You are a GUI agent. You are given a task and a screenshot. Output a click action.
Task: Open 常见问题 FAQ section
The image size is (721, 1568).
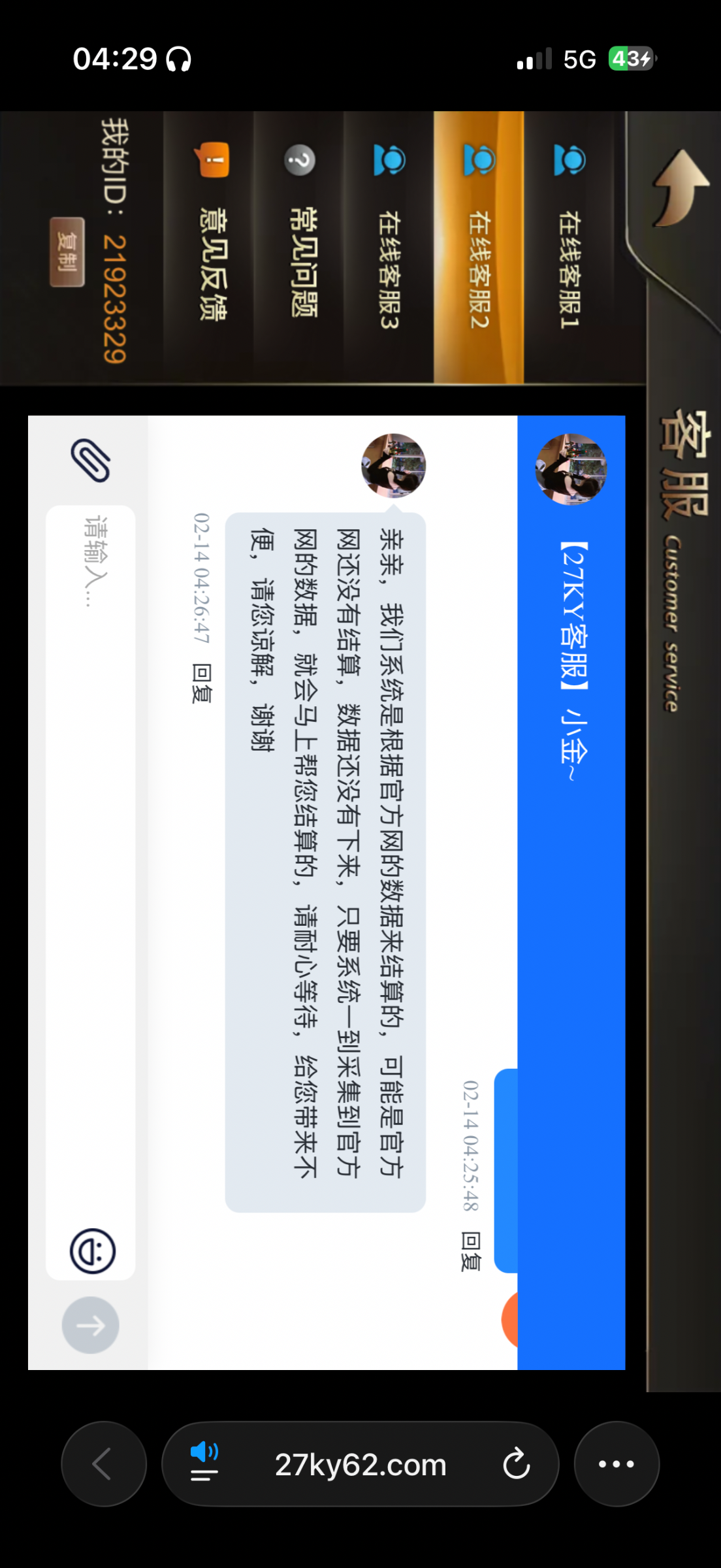tap(299, 247)
